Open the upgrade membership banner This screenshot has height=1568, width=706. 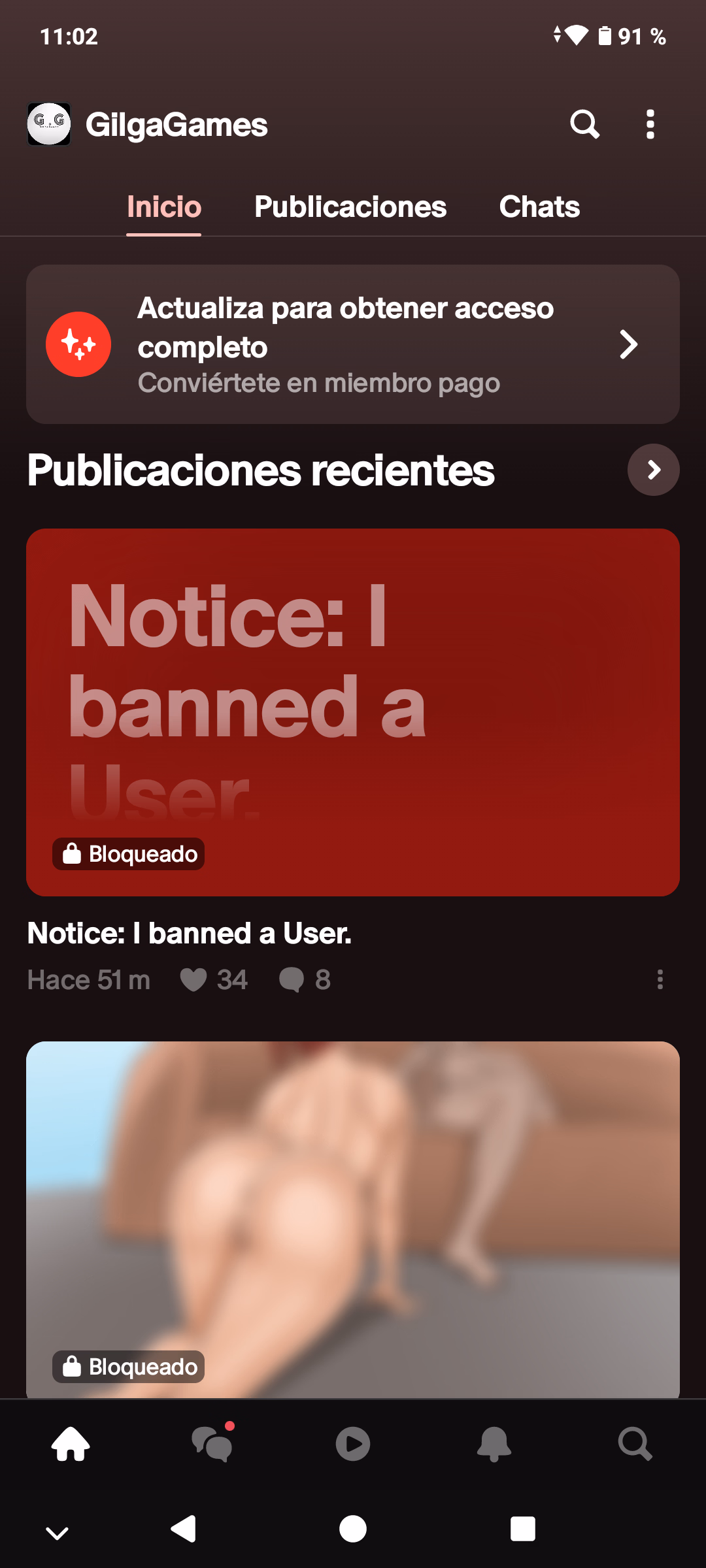[x=353, y=344]
